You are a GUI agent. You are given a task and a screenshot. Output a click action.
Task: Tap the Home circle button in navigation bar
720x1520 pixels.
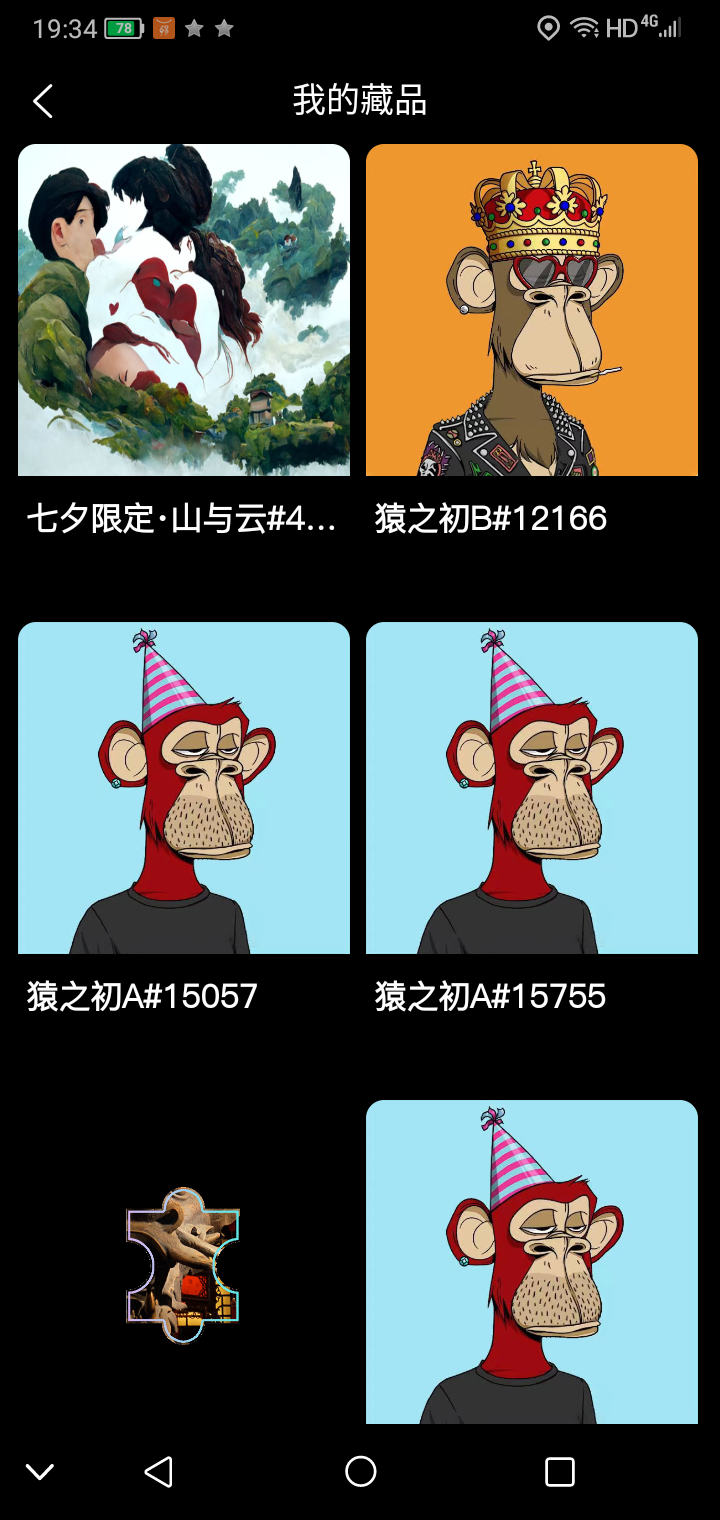tap(360, 1471)
